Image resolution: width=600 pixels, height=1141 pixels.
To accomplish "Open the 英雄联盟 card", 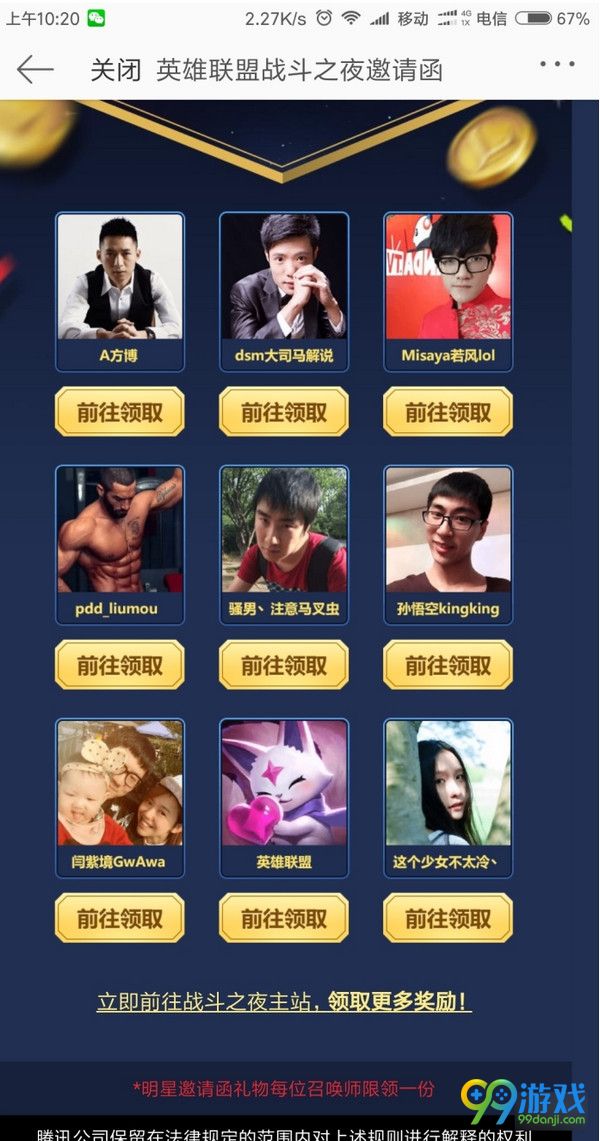I will coord(284,796).
